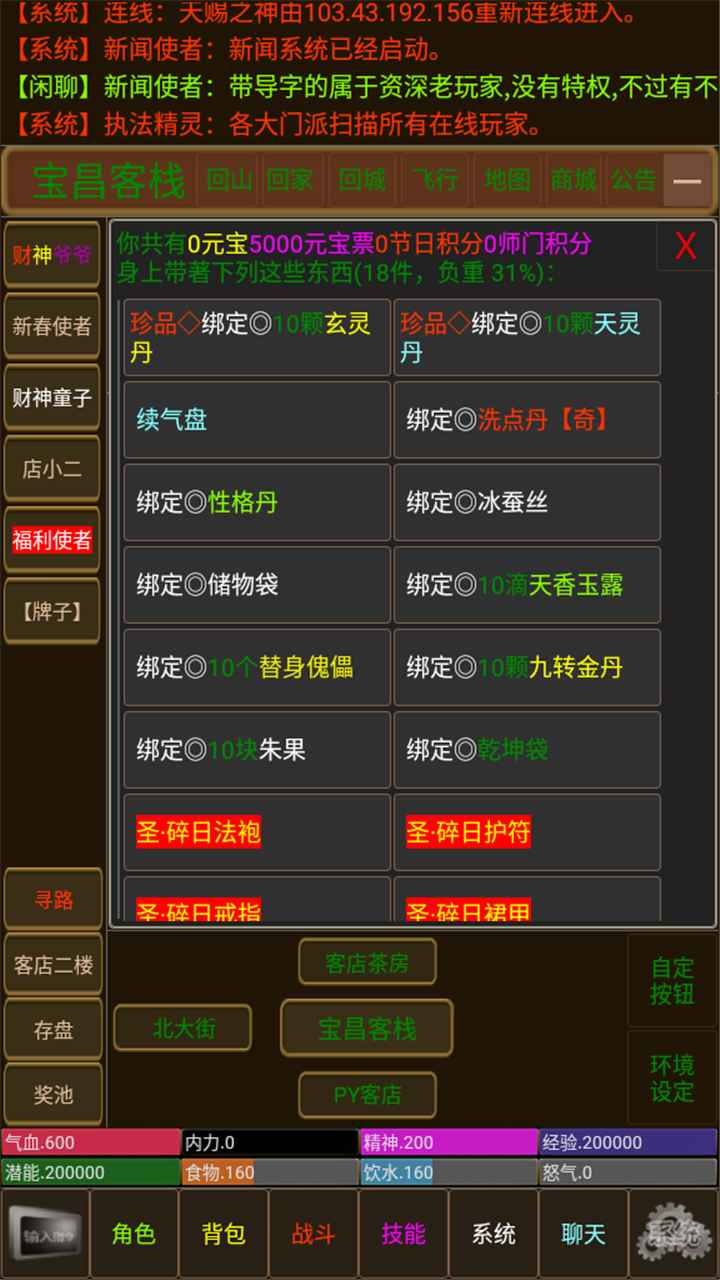Collapse the top bar with the minus button
The height and width of the screenshot is (1280, 720).
tap(687, 181)
